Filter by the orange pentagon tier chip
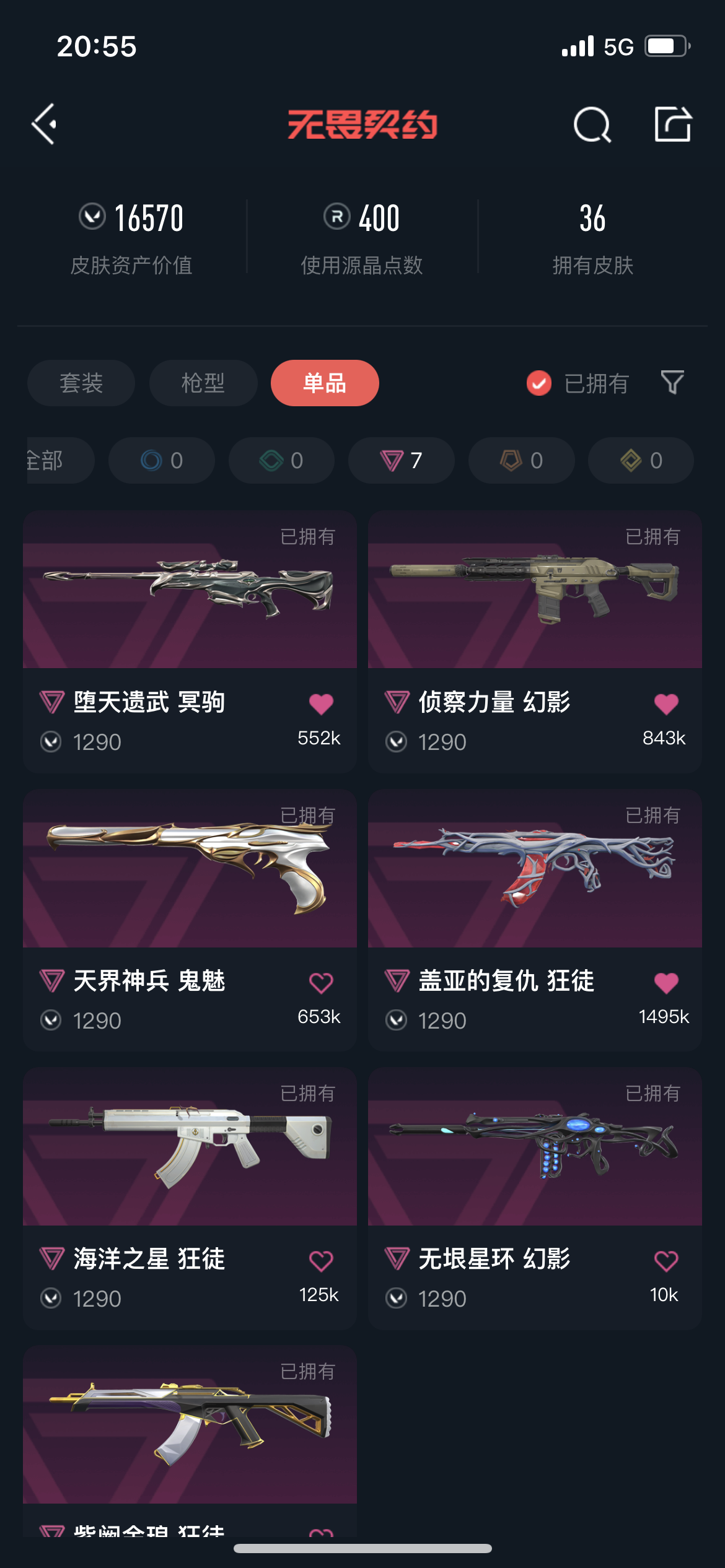The width and height of the screenshot is (725, 1568). click(521, 460)
